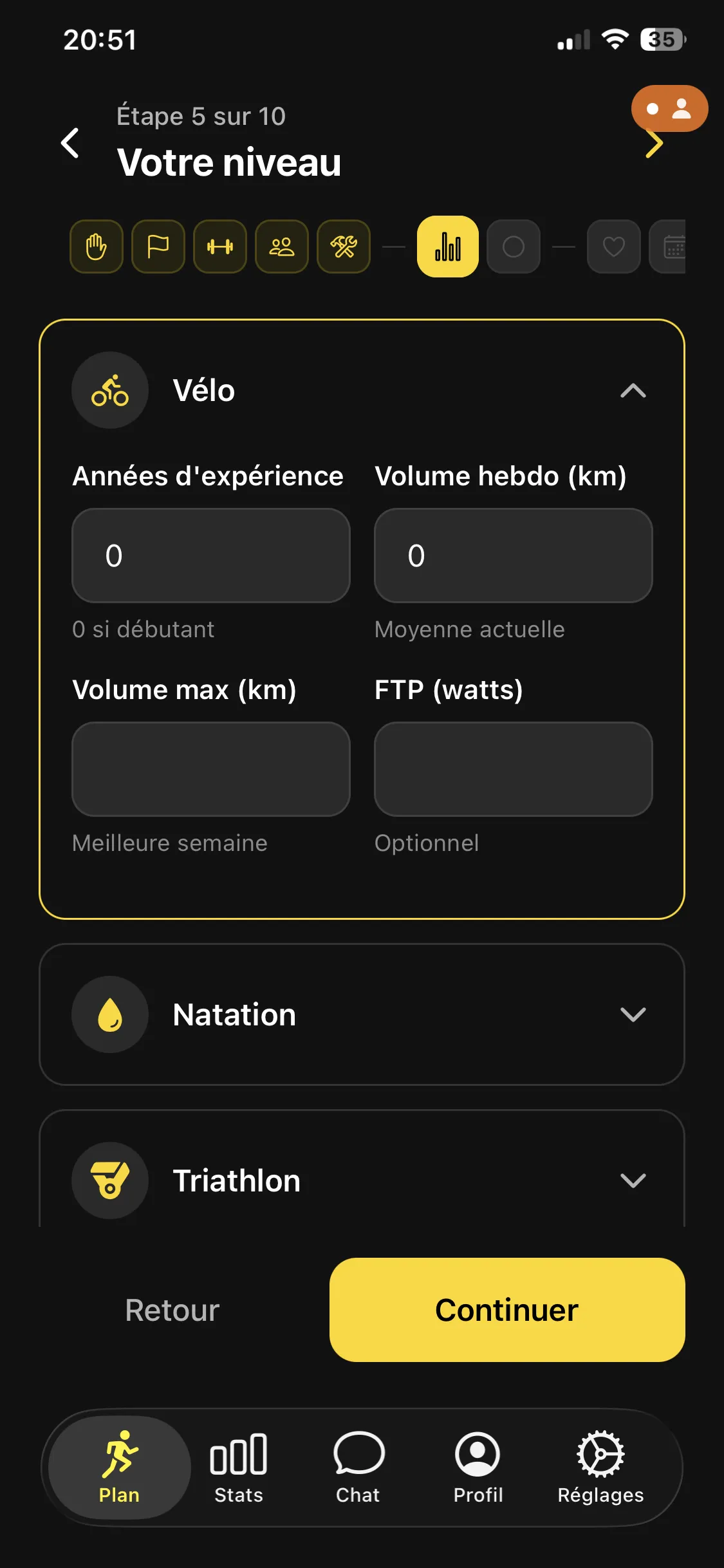
Task: Collapse the Vélo section
Action: pyautogui.click(x=633, y=391)
